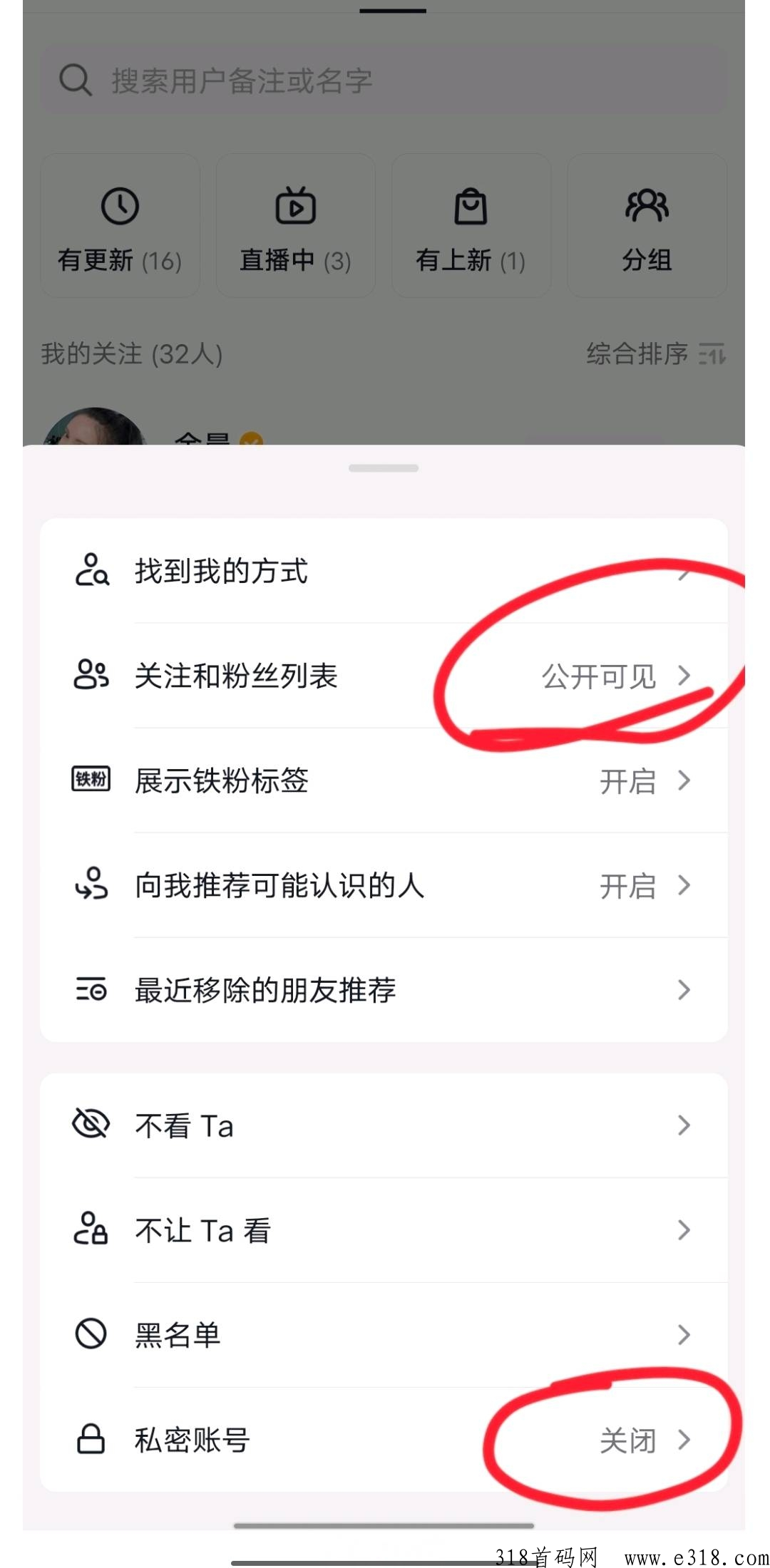Open 关注和粉丝列表 visibility setting
770x1568 pixels.
(x=384, y=676)
